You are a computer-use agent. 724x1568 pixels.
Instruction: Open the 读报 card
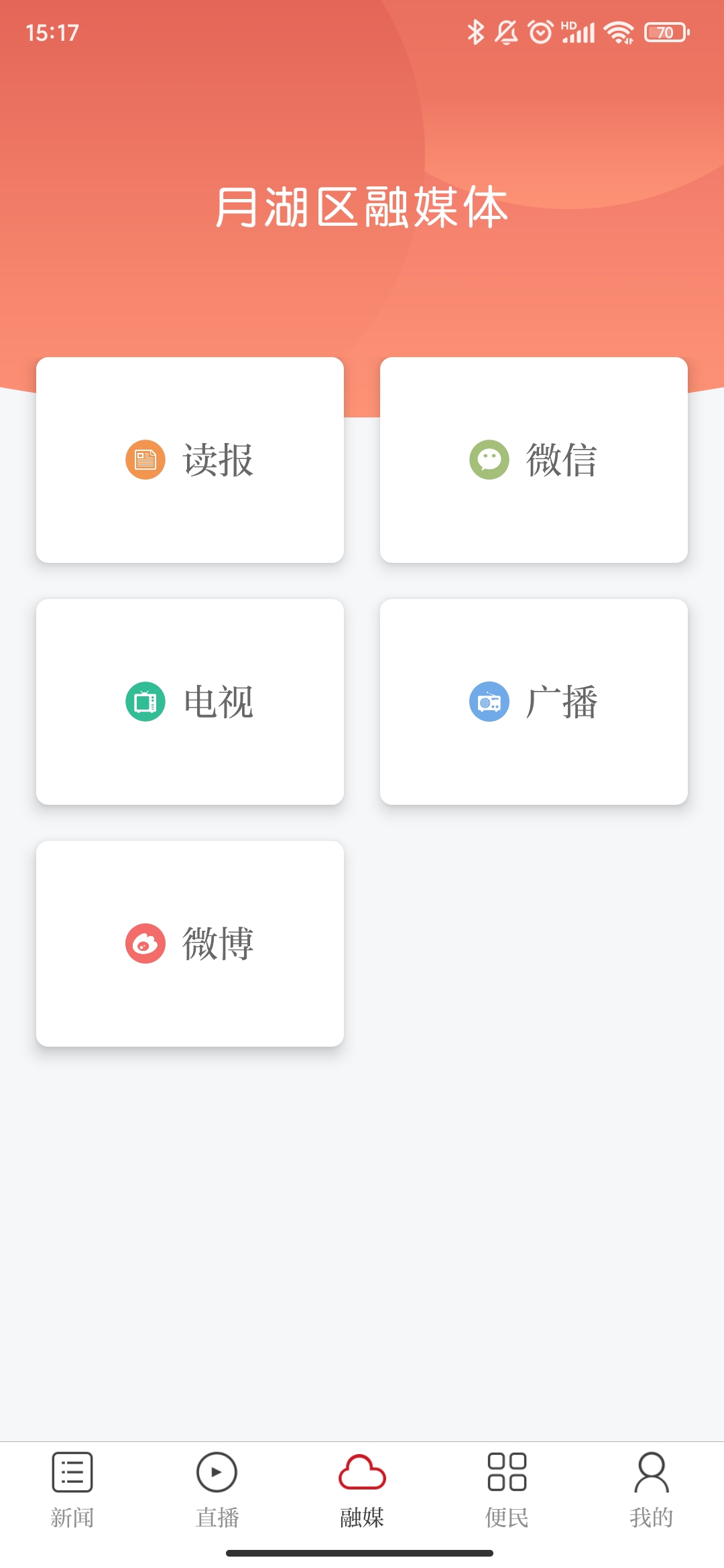pyautogui.click(x=190, y=460)
